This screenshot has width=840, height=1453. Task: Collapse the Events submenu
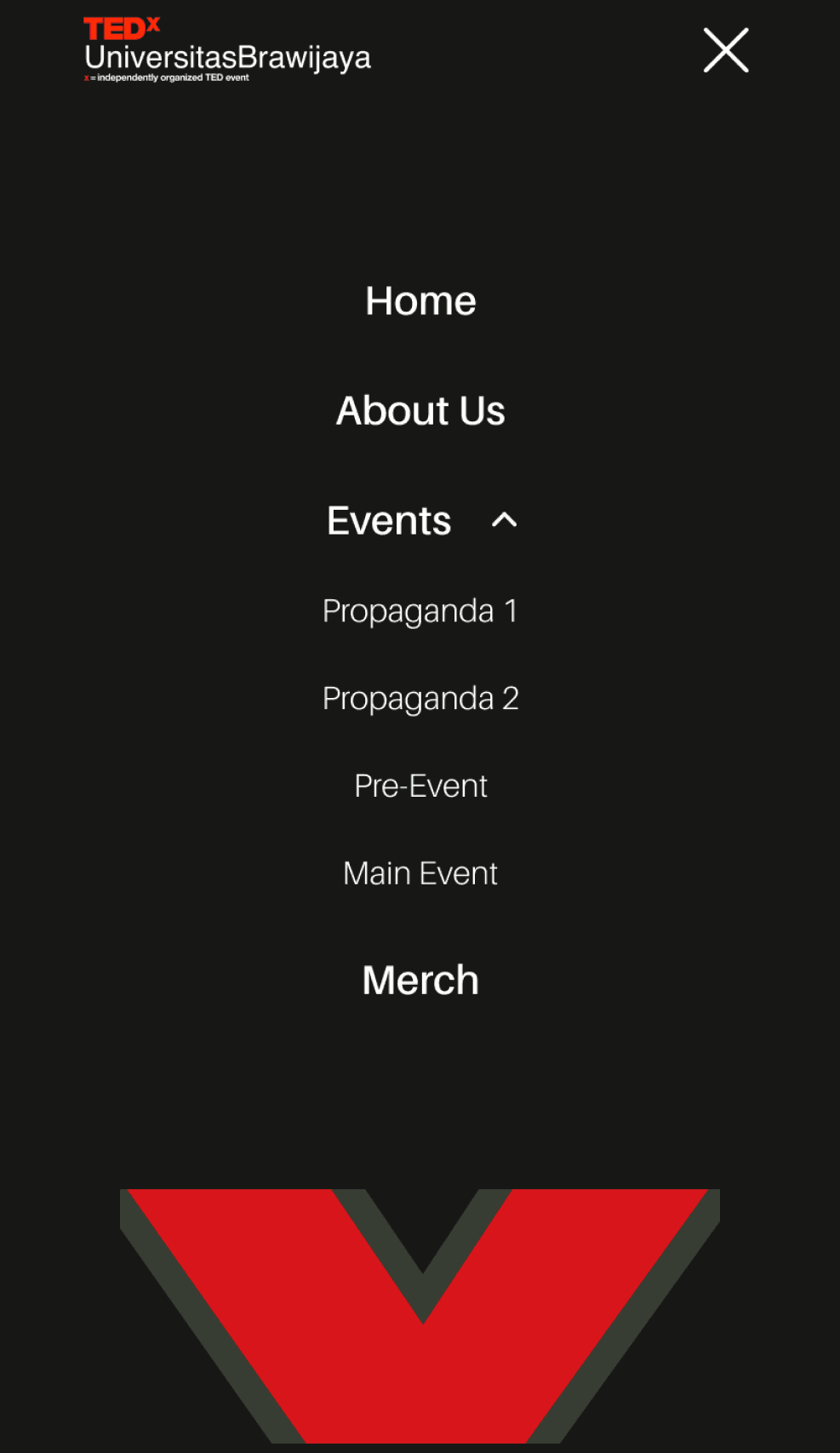pos(505,520)
